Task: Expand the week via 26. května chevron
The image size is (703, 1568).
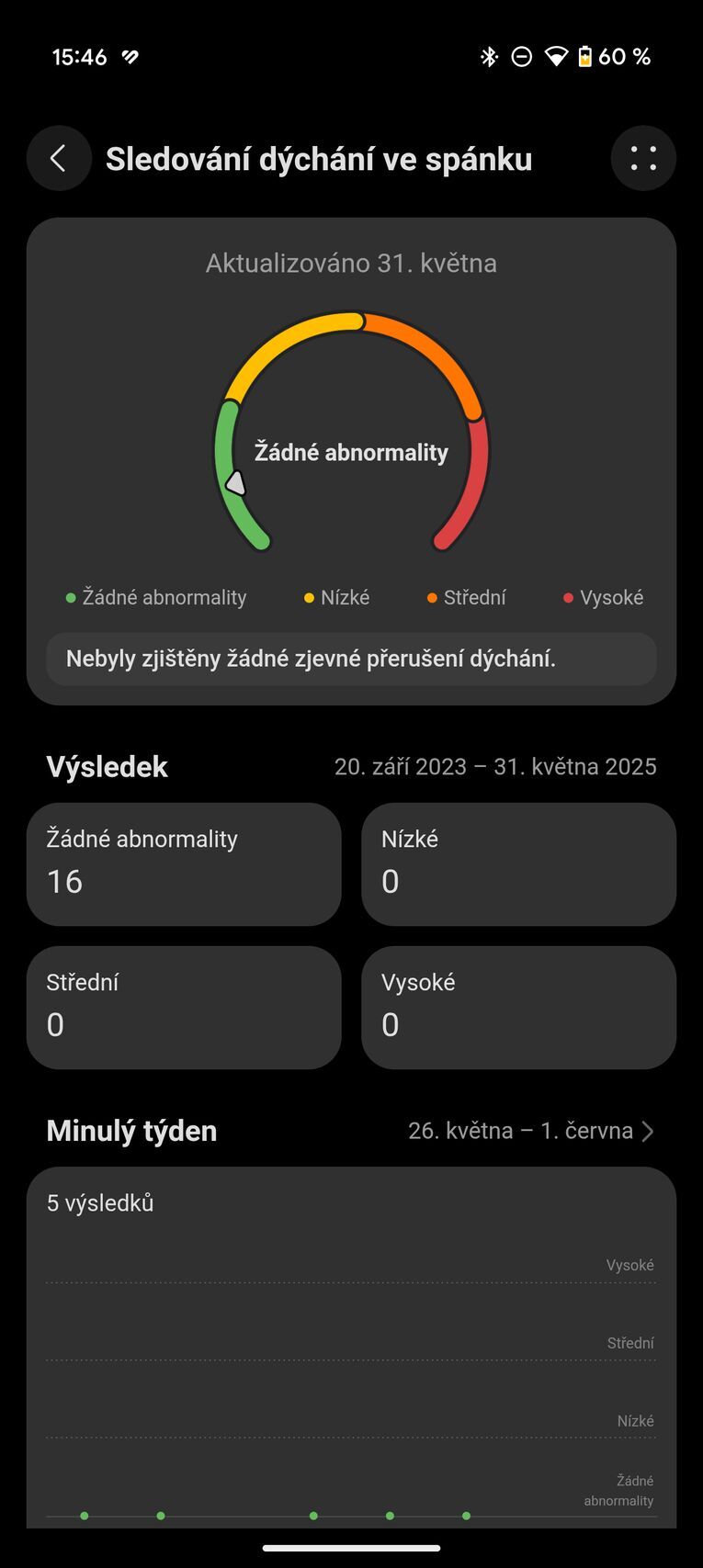Action: pyautogui.click(x=647, y=1131)
